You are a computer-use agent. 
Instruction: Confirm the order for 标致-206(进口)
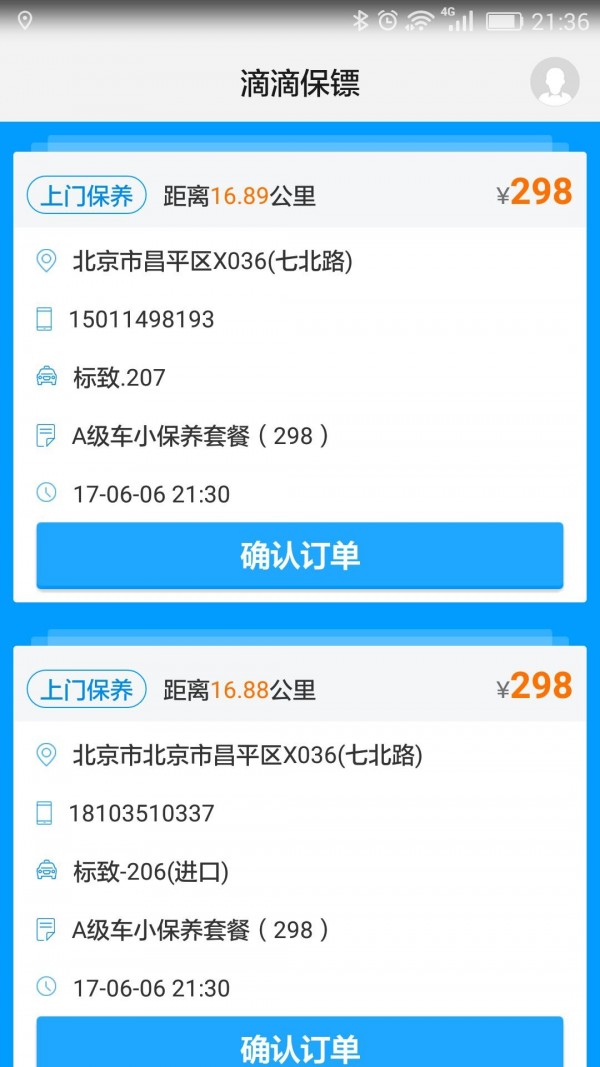[300, 1045]
